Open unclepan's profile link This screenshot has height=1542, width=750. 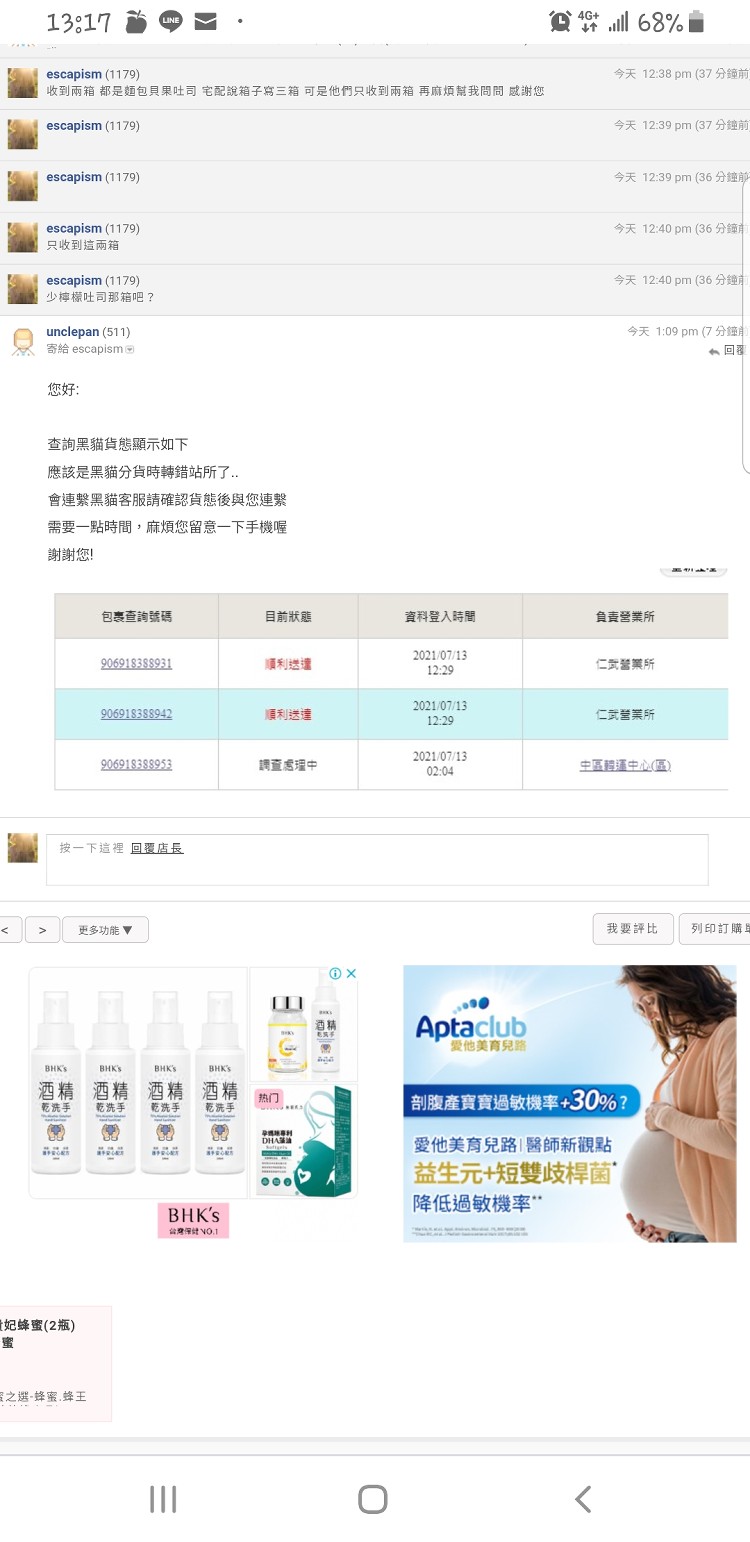(73, 332)
